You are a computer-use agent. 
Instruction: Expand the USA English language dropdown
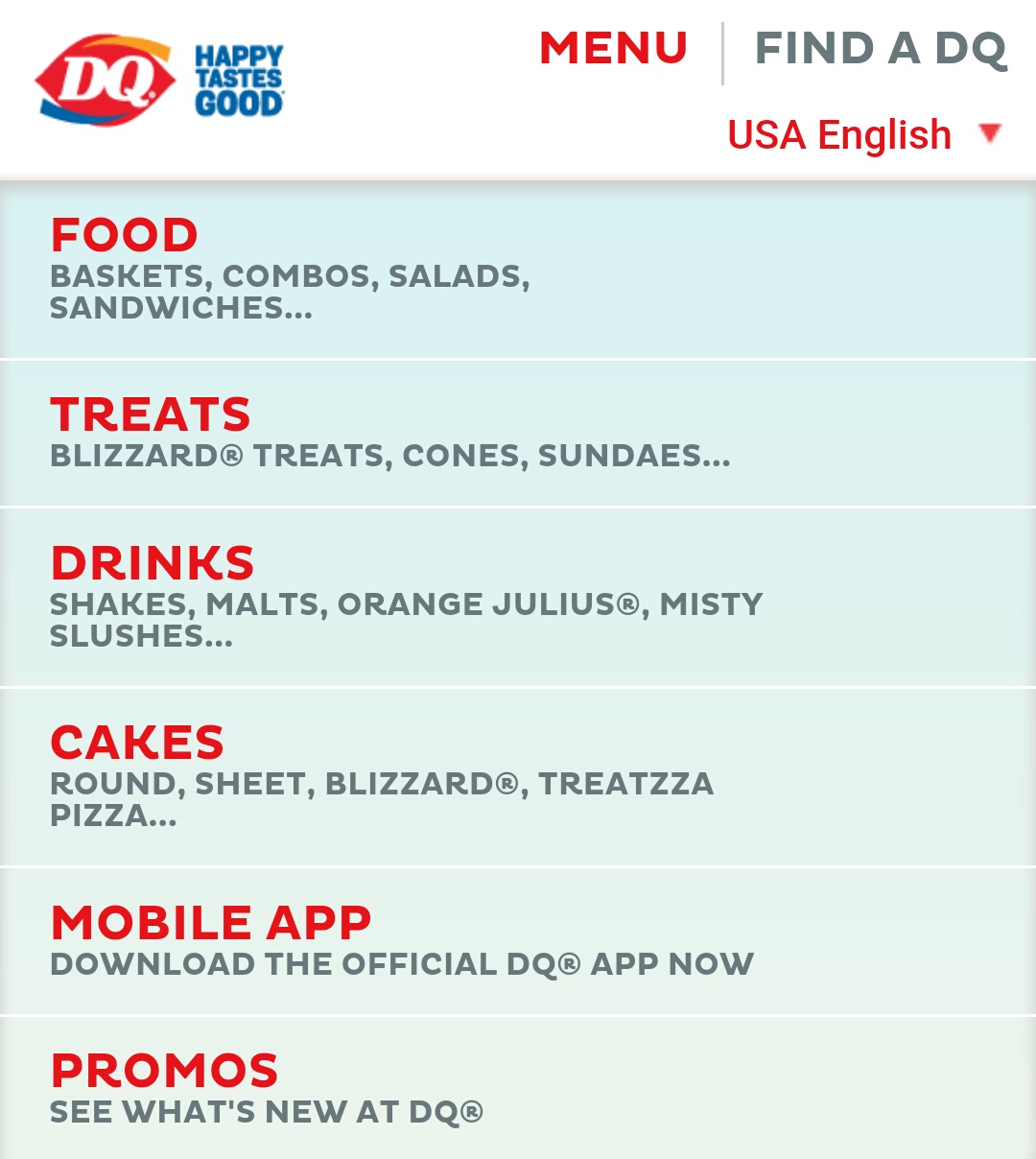(863, 134)
